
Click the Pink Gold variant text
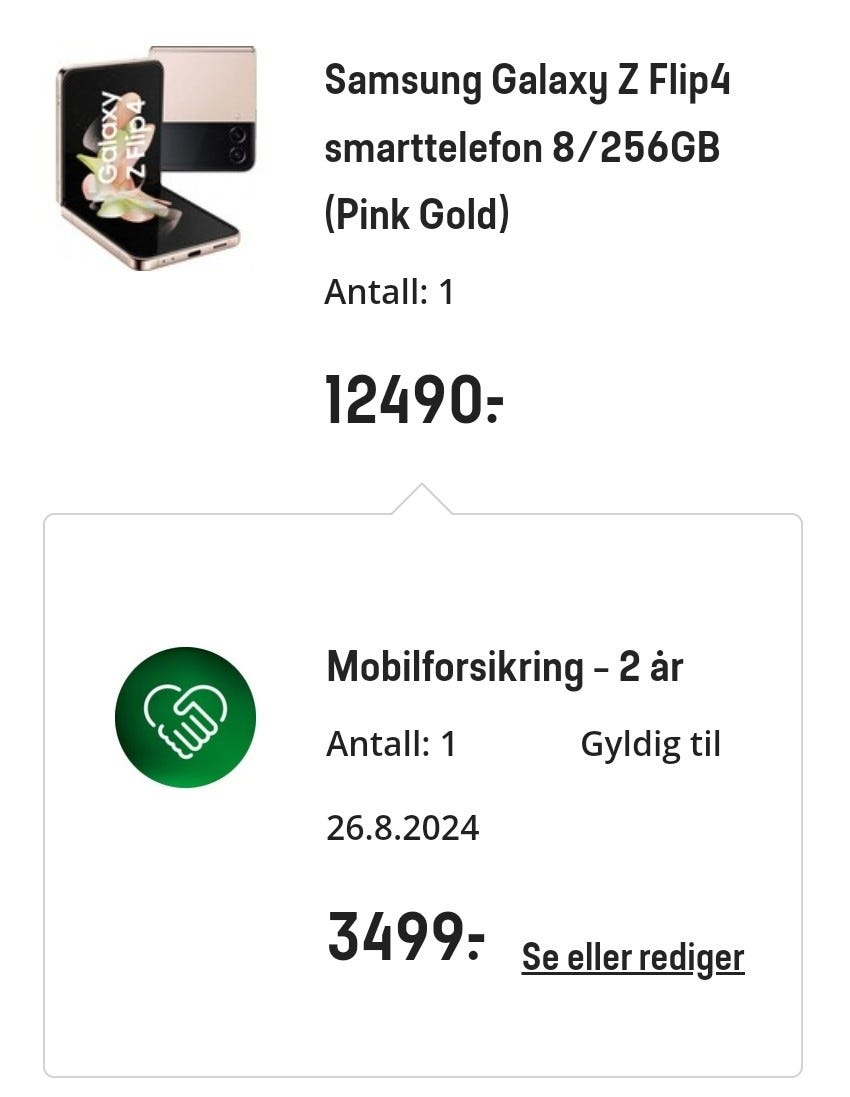point(418,214)
